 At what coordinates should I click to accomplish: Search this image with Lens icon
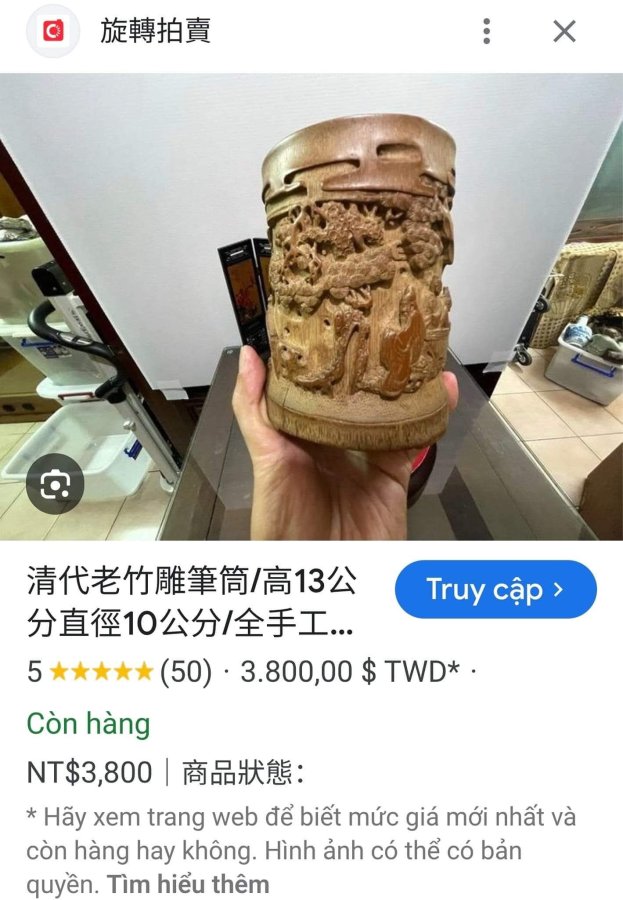point(56,485)
